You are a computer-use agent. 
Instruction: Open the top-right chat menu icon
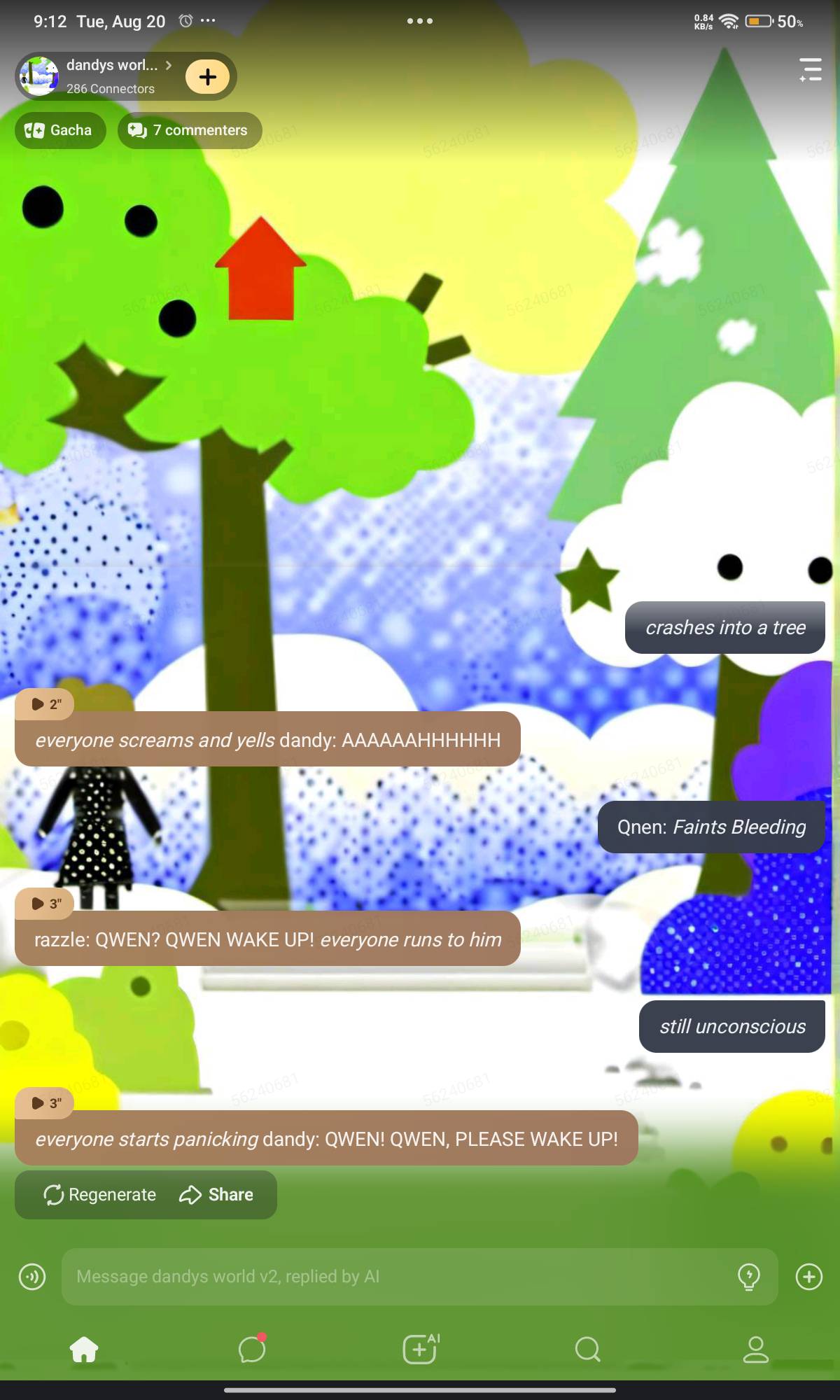810,70
